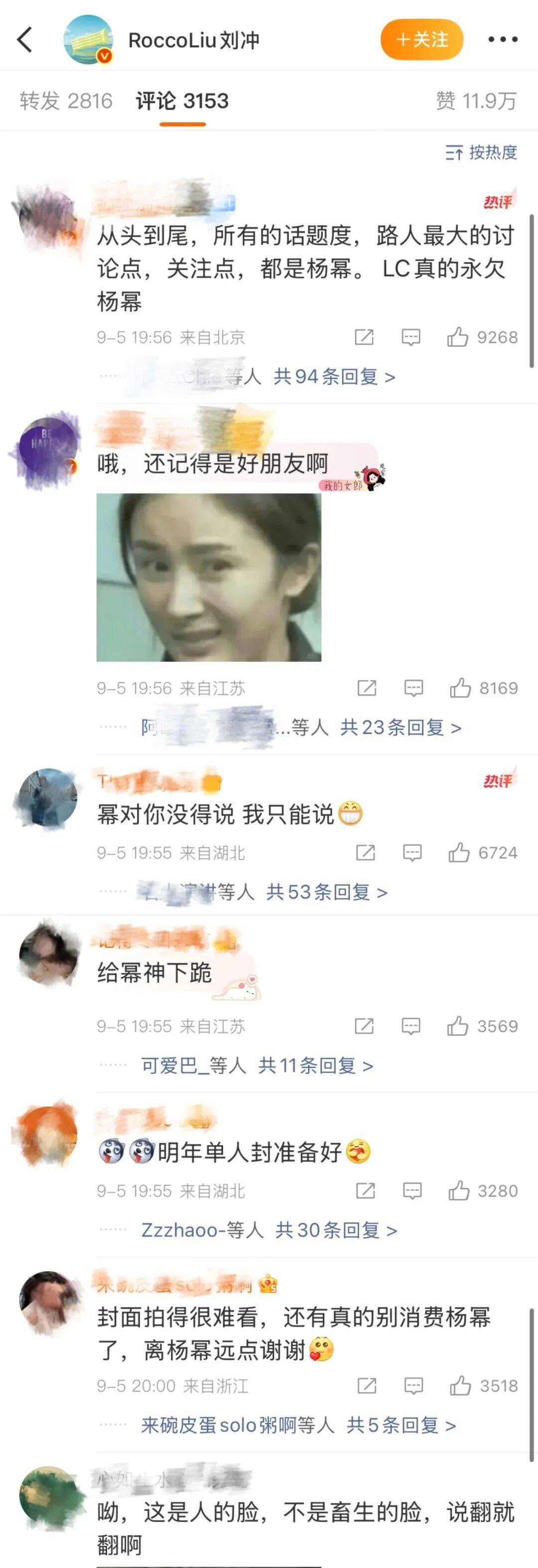Image resolution: width=538 pixels, height=1568 pixels.
Task: Go back using the top-left arrow
Action: [25, 40]
